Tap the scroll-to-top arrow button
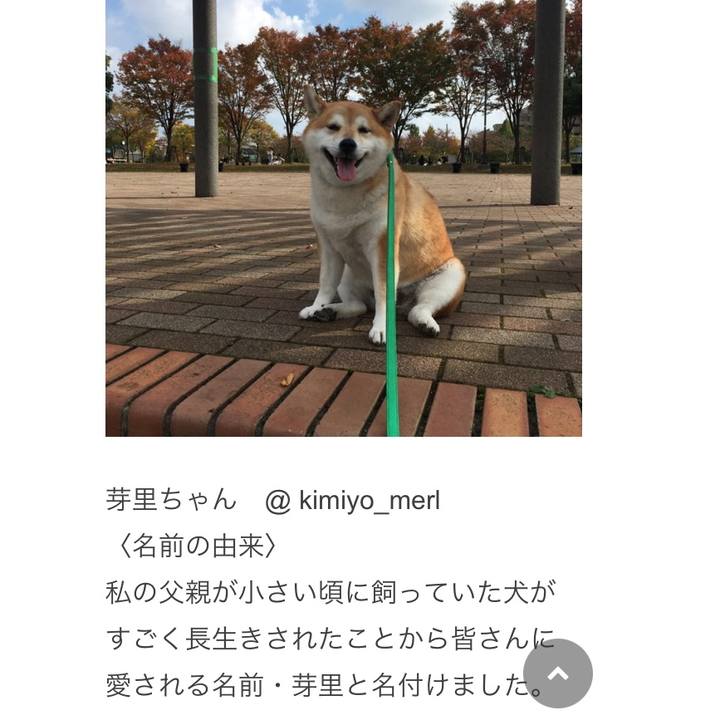Viewport: 720px width, 720px height. [x=558, y=673]
